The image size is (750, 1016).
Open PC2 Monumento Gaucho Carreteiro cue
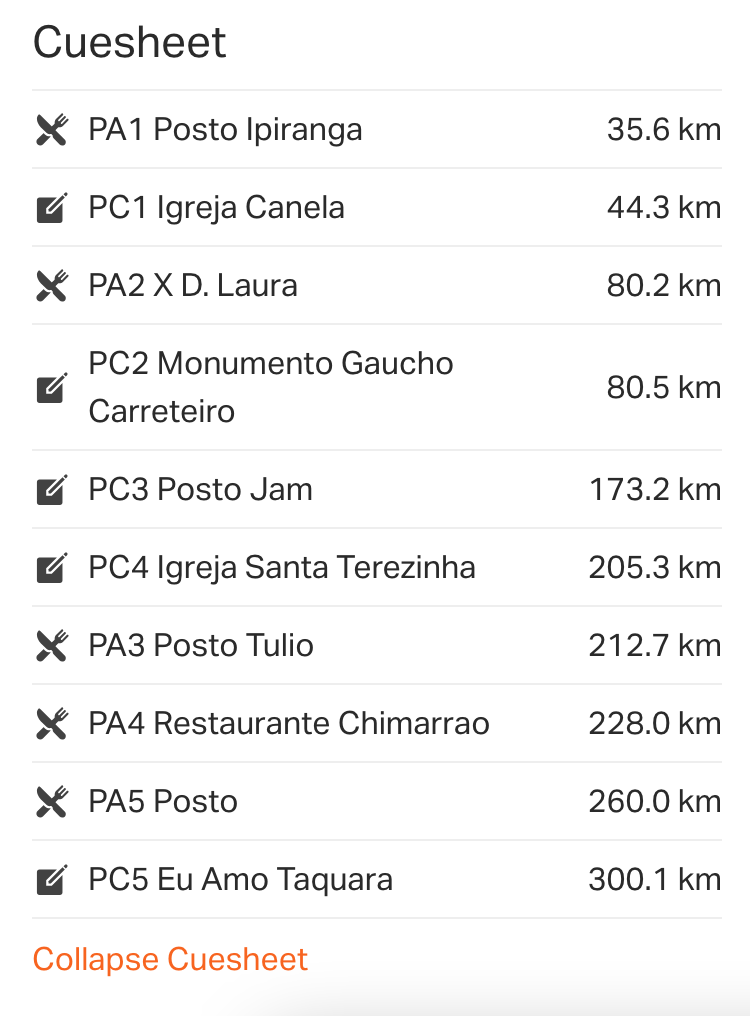coord(270,387)
